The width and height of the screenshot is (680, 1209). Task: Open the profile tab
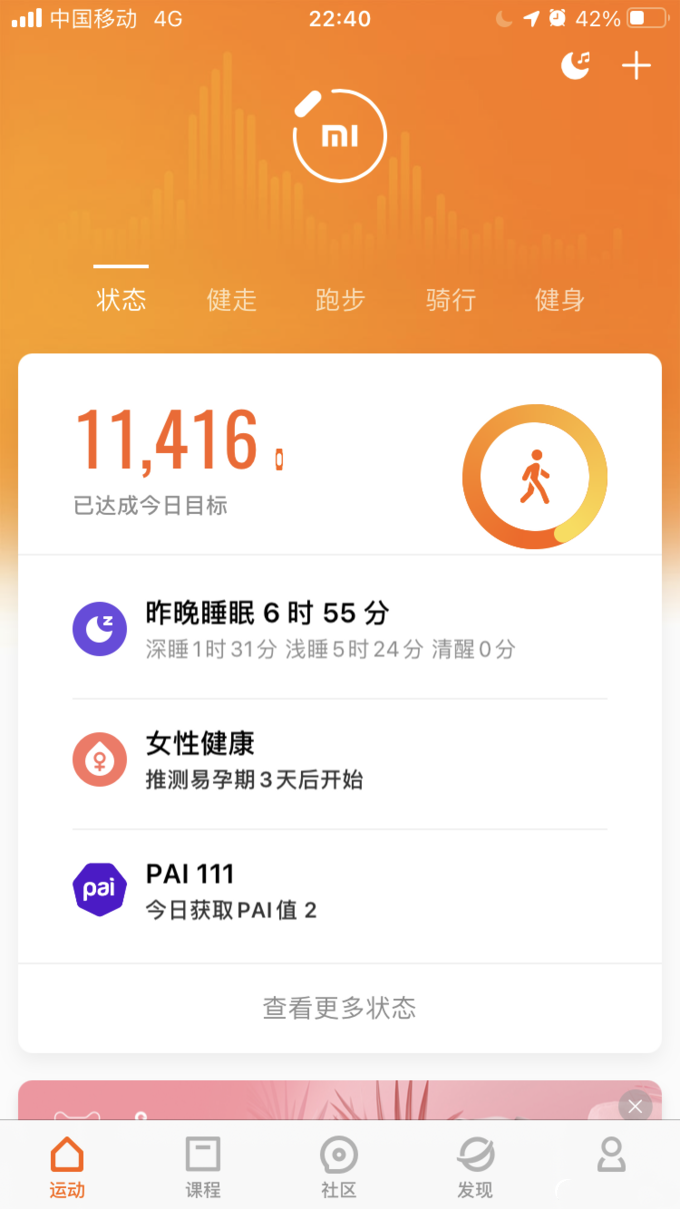point(611,1160)
